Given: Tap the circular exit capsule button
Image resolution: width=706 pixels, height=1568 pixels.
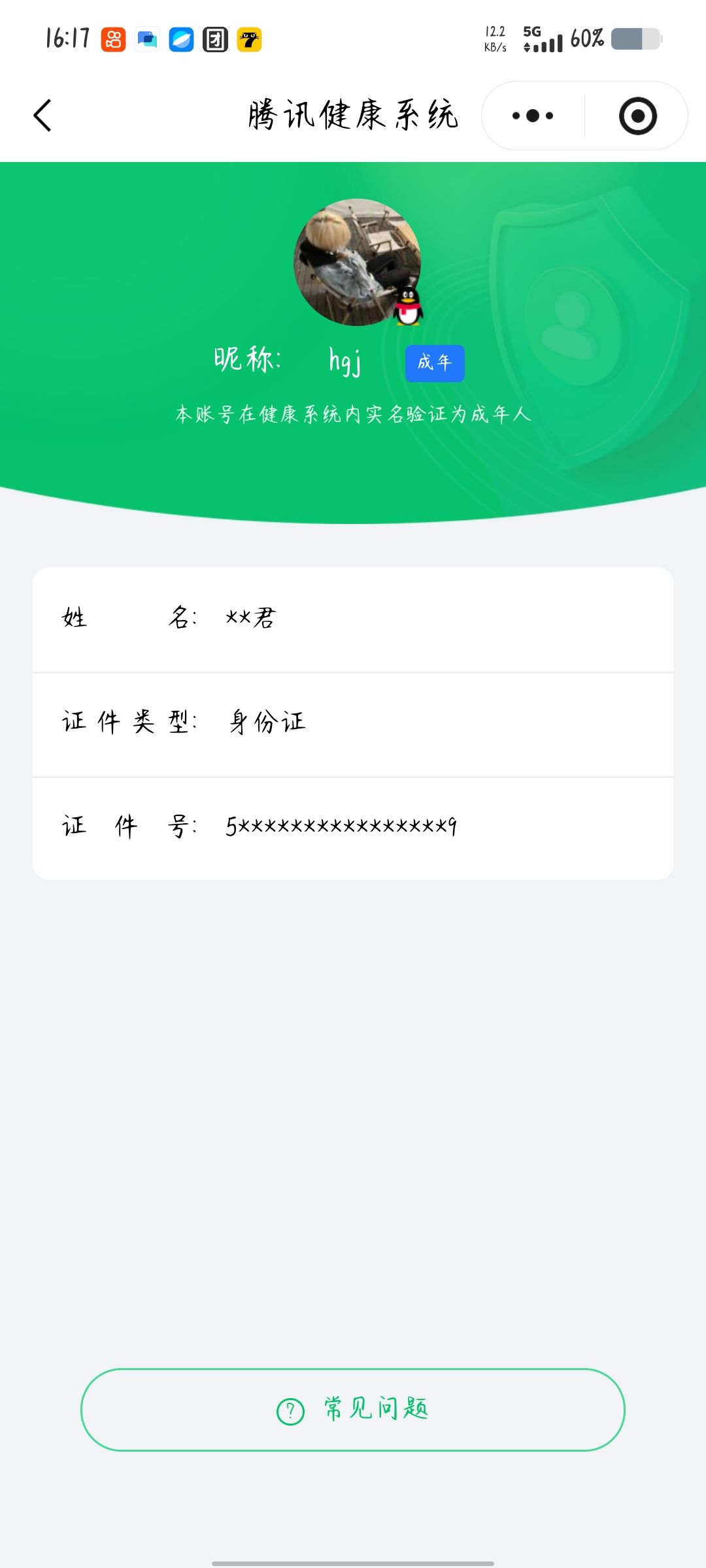Looking at the screenshot, I should coord(637,115).
